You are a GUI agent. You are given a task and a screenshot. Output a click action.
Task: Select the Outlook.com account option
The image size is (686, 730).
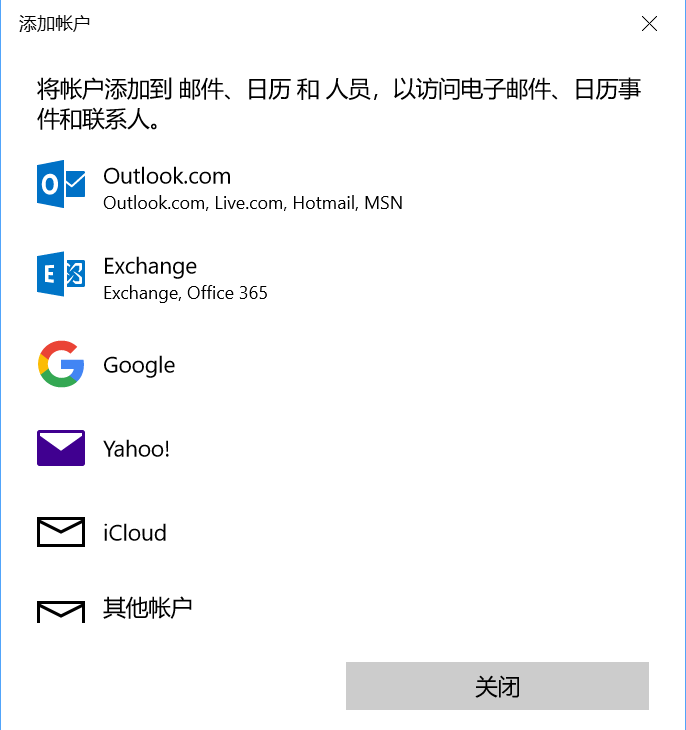click(166, 186)
